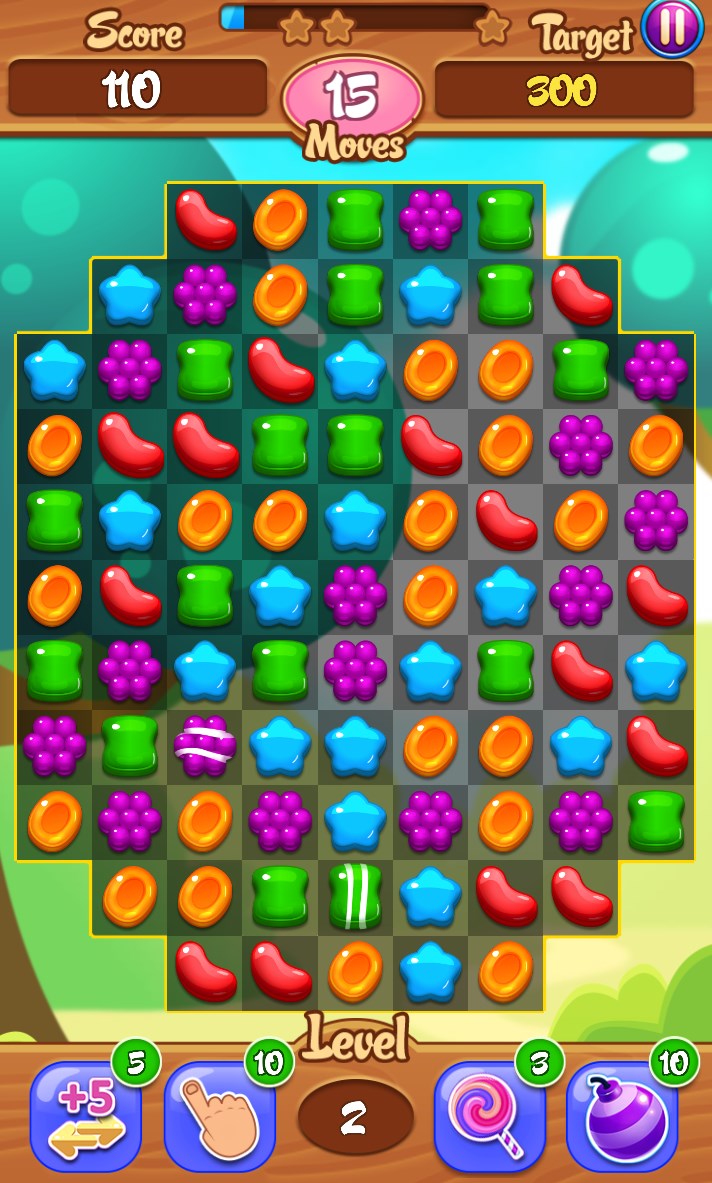
Task: Use the +5 extra moves booster
Action: coord(85,1117)
